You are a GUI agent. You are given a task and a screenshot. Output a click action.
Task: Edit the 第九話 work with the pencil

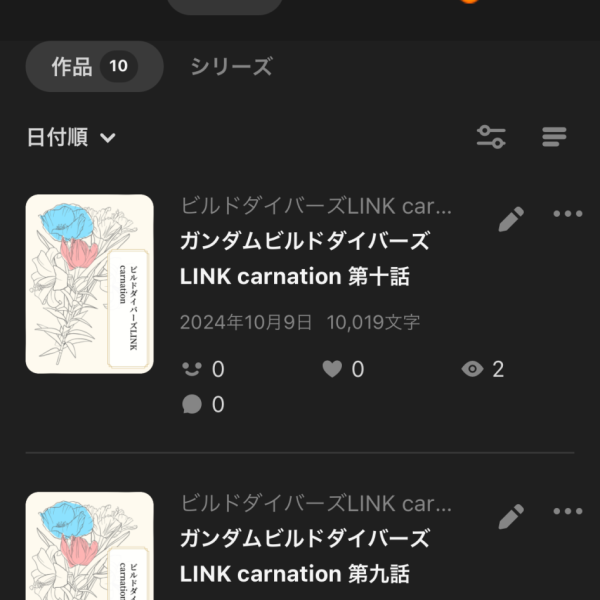click(x=511, y=516)
